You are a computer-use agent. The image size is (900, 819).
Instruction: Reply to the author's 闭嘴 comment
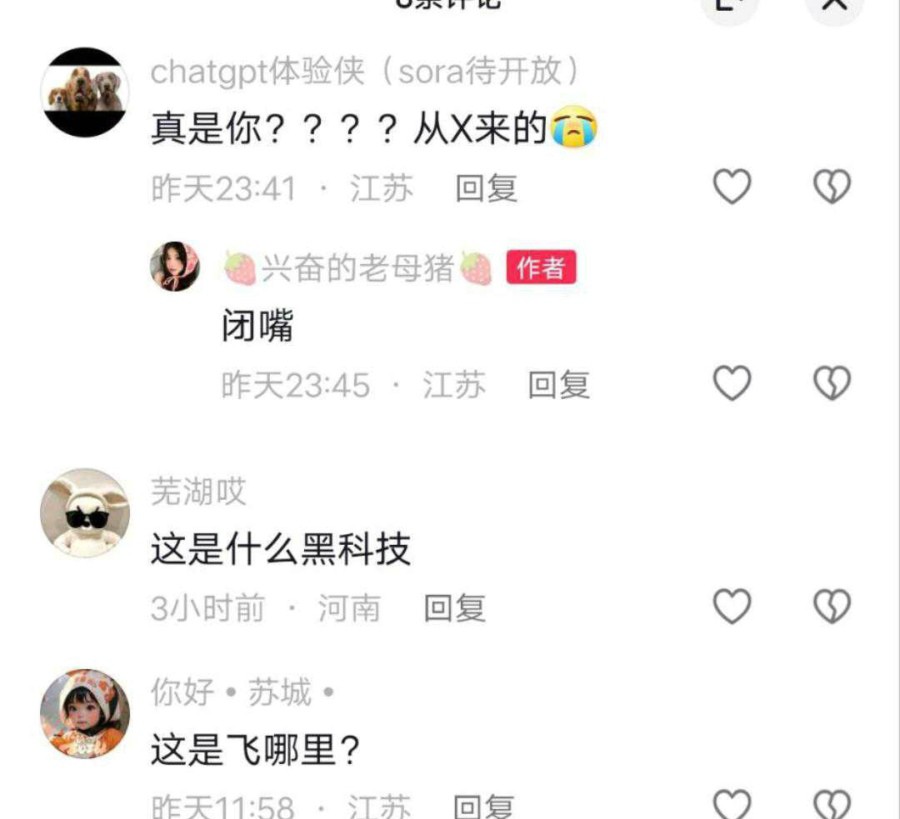pos(558,385)
